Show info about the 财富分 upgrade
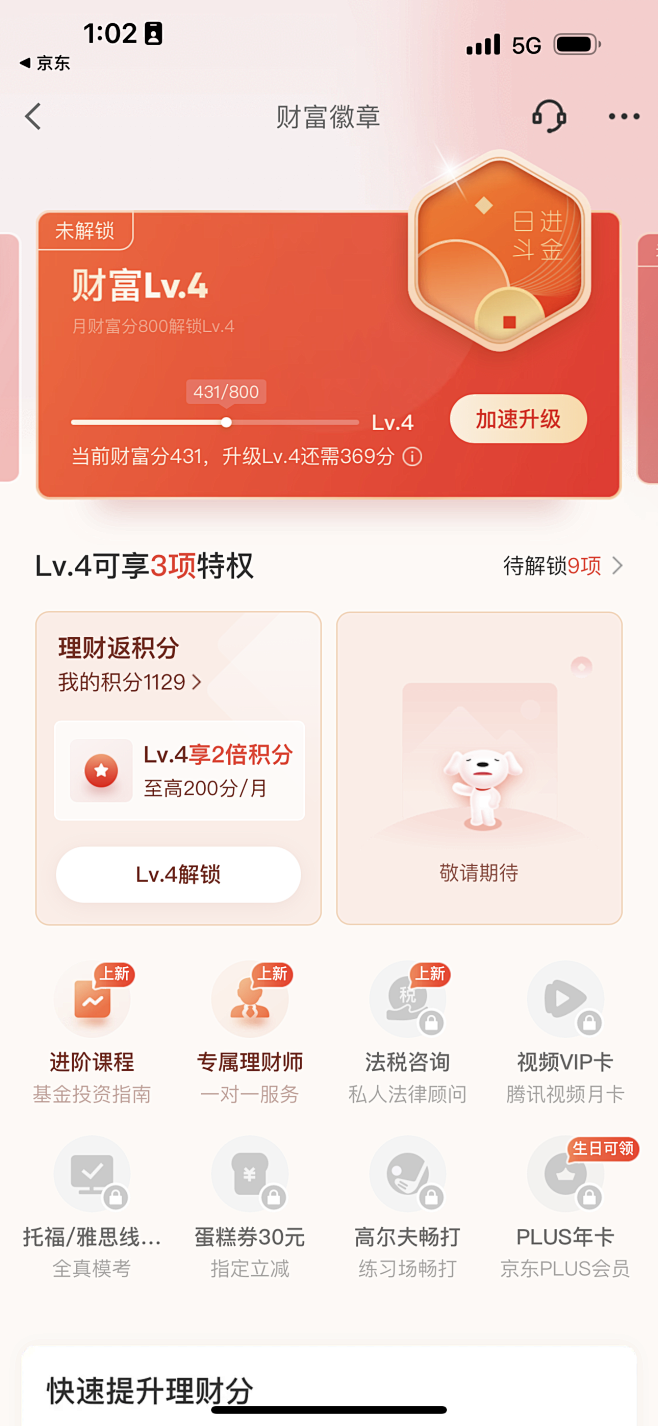This screenshot has width=658, height=1426. click(412, 457)
